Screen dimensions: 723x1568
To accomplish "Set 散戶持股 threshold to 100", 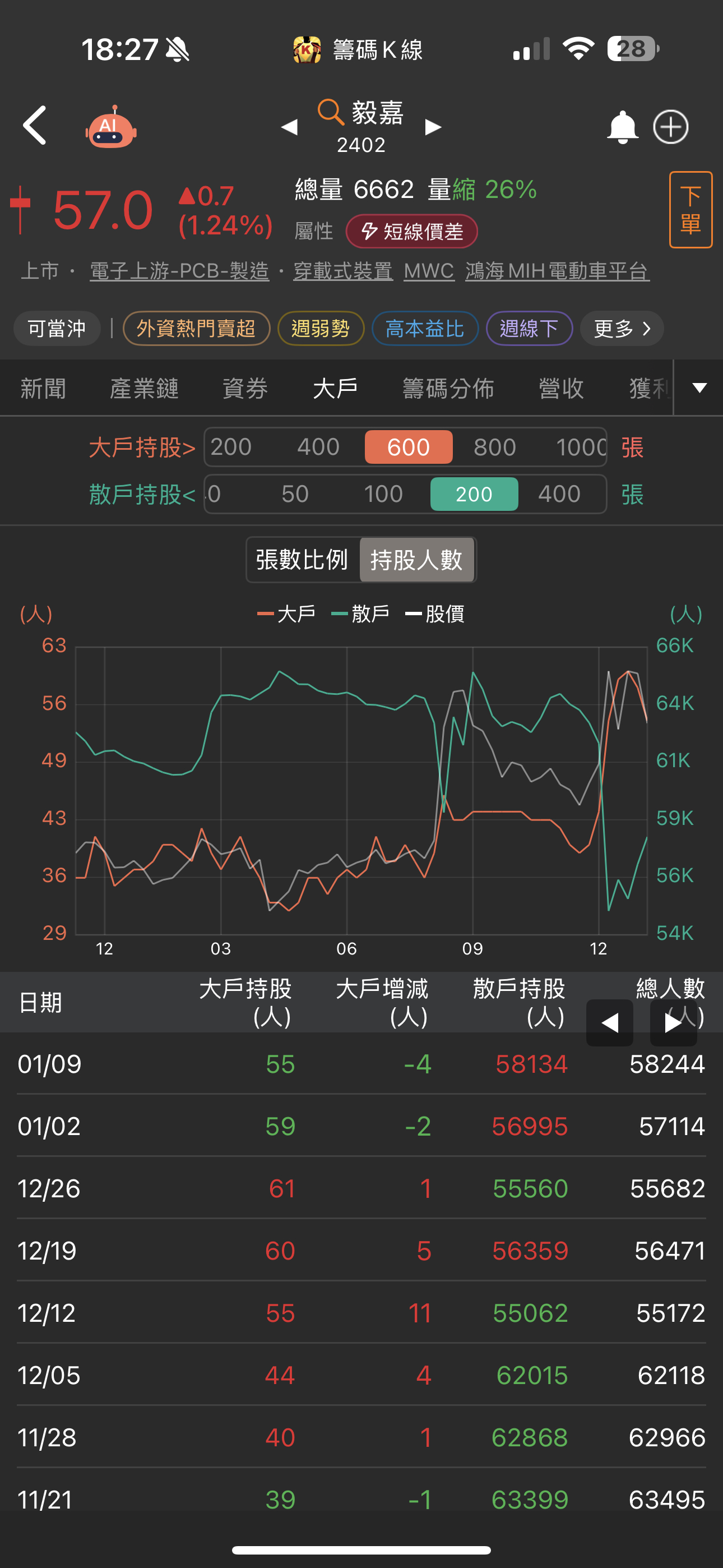I will (383, 494).
